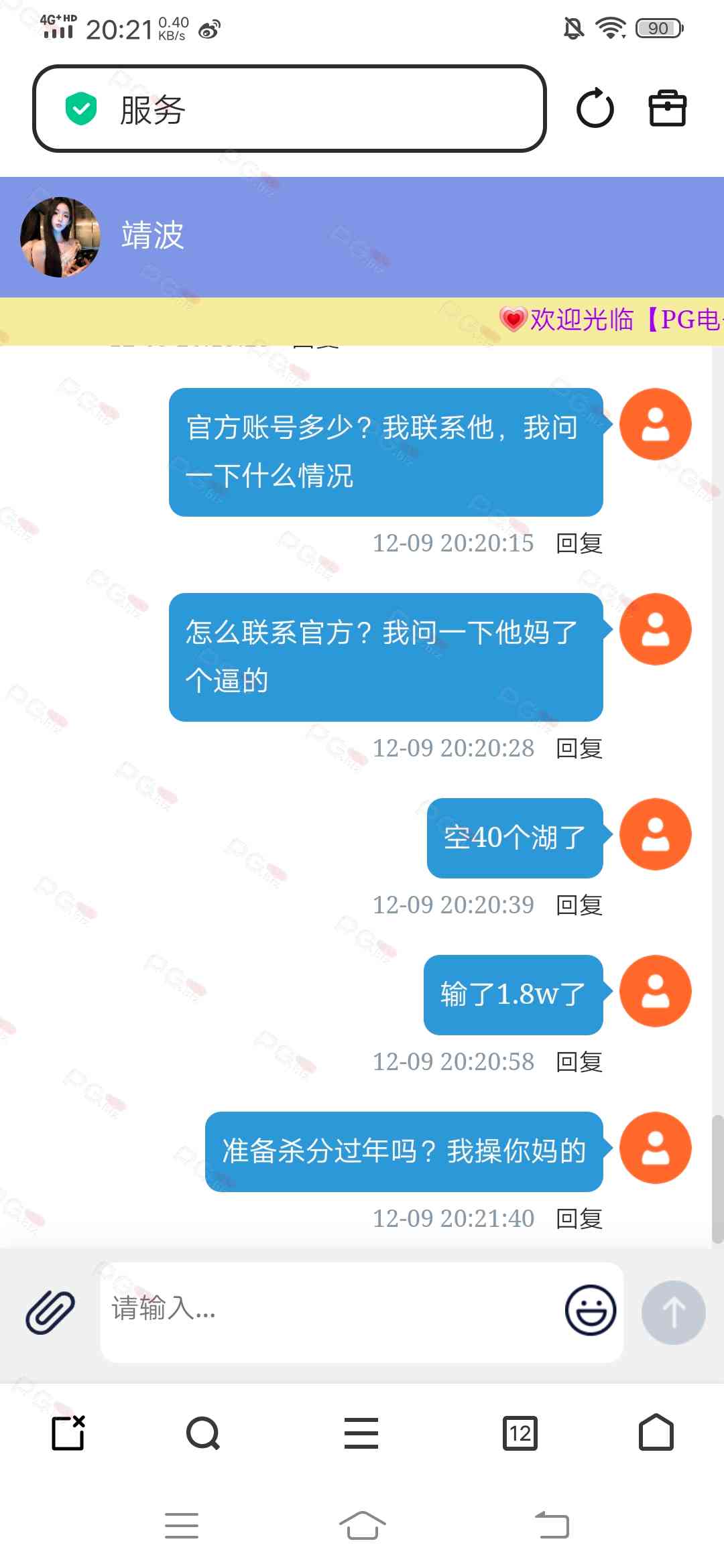Reload the page with the refresh icon
The image size is (724, 1568).
[595, 109]
